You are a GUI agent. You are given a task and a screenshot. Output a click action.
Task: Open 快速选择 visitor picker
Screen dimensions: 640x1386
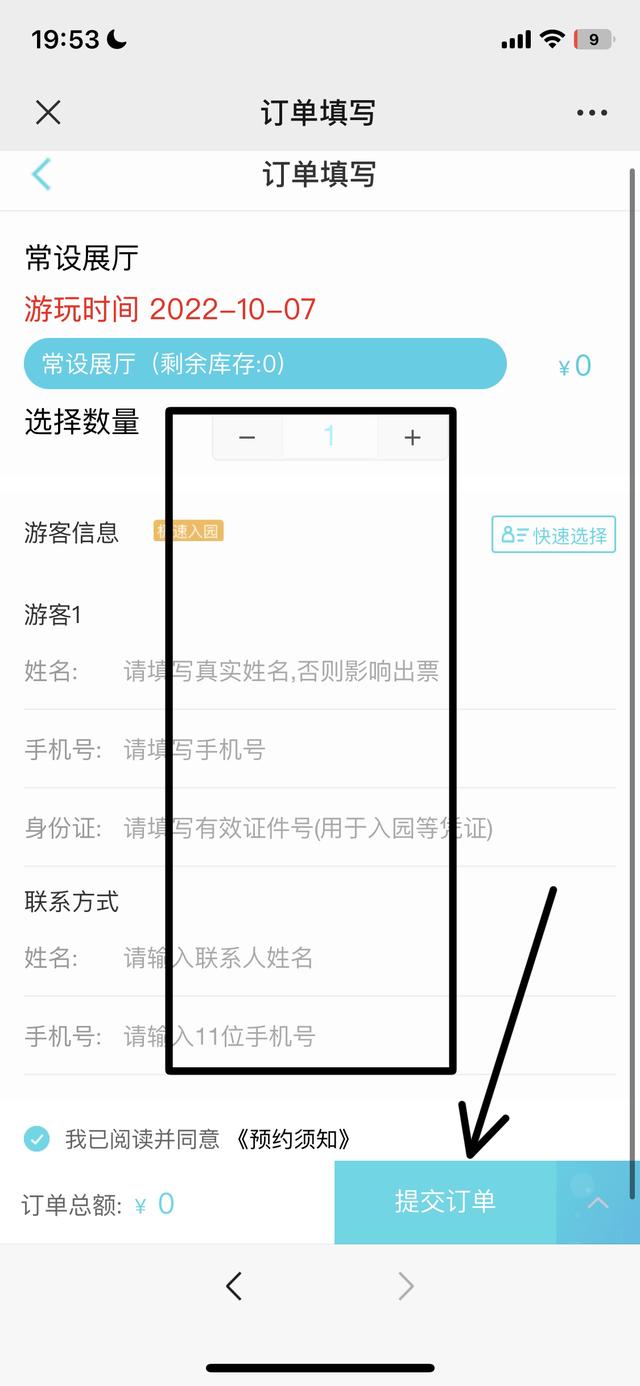[553, 535]
